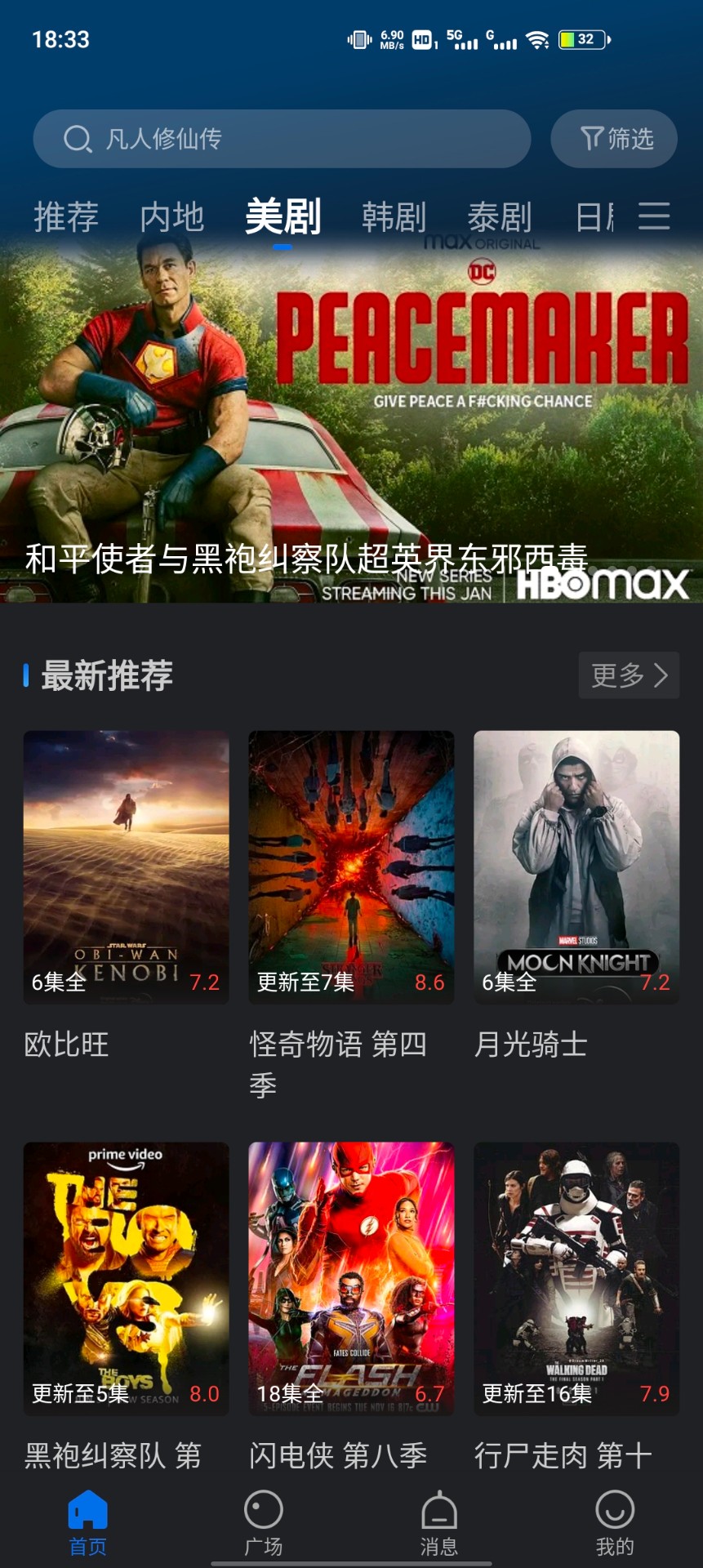The image size is (703, 1568).
Task: Open the hamburger icon next to channel tabs
Action: click(653, 215)
